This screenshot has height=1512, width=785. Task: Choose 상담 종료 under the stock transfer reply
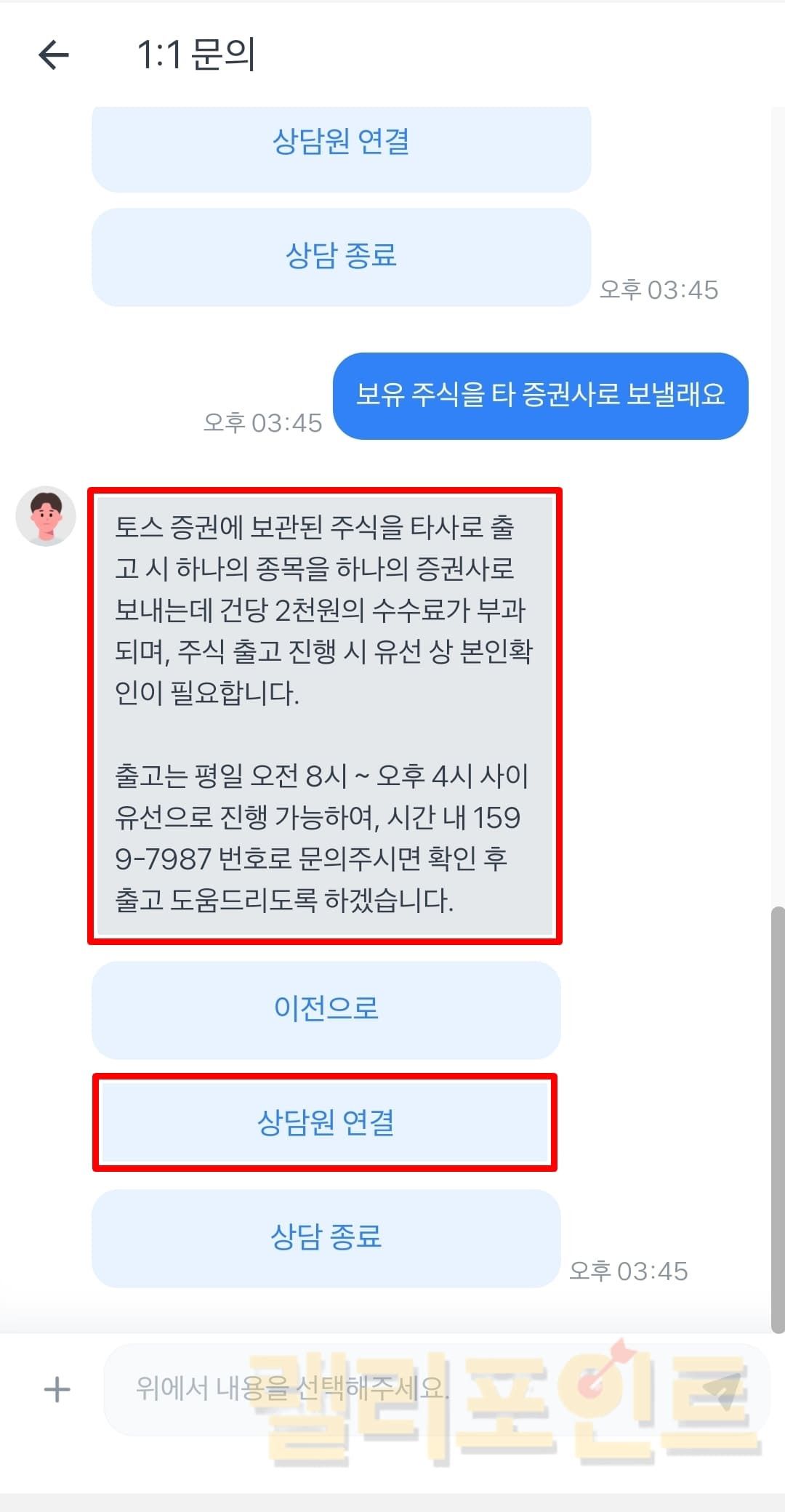coord(326,1237)
